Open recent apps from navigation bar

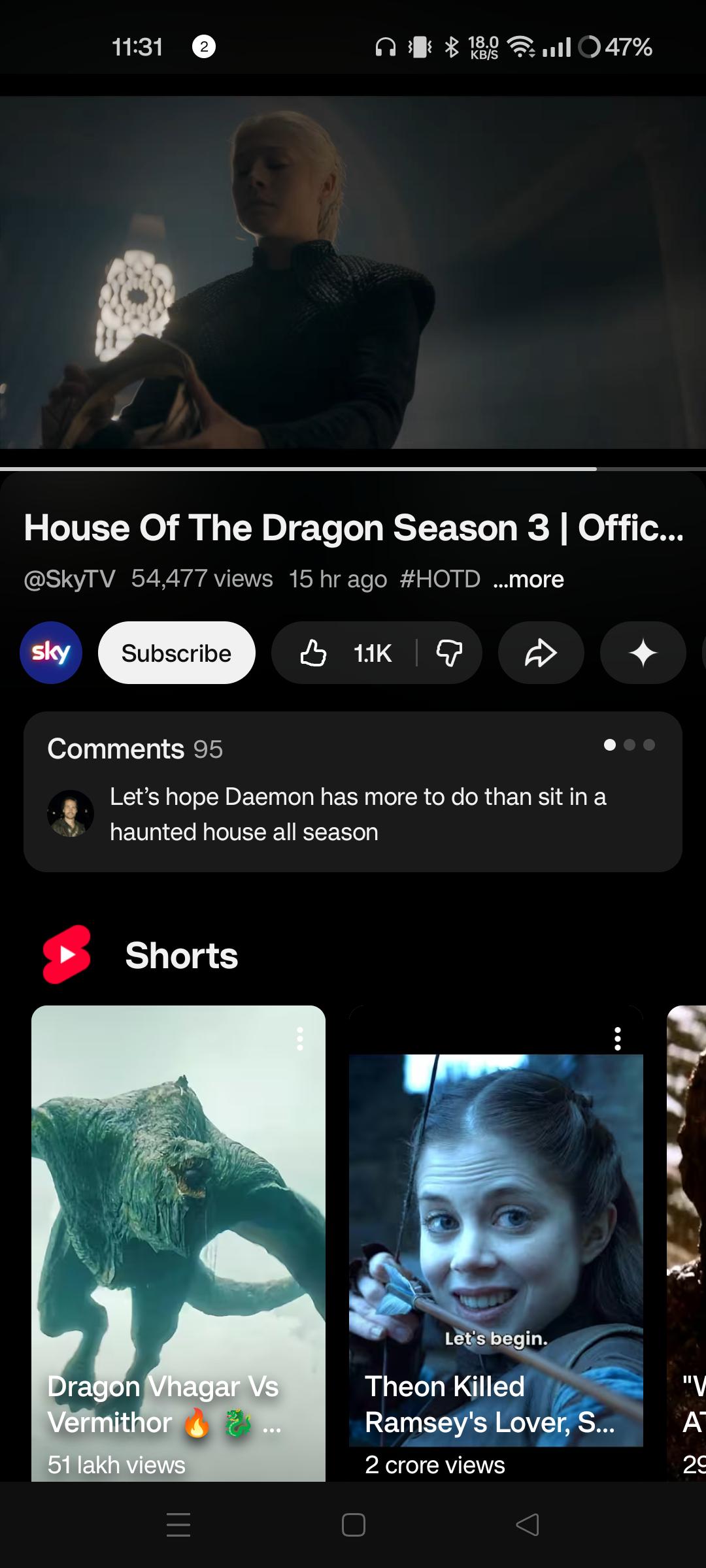(x=178, y=1525)
